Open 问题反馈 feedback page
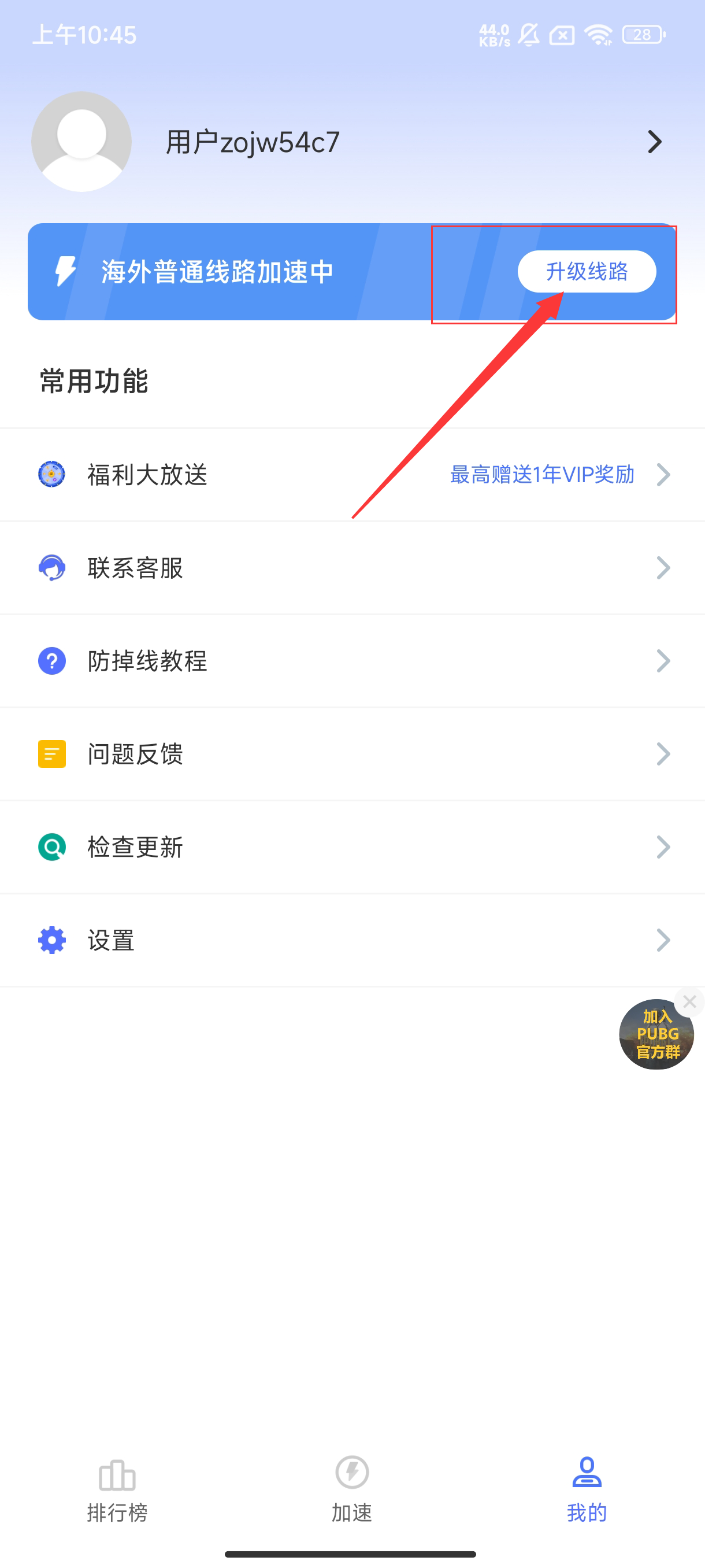This screenshot has width=705, height=1568. pyautogui.click(x=352, y=754)
